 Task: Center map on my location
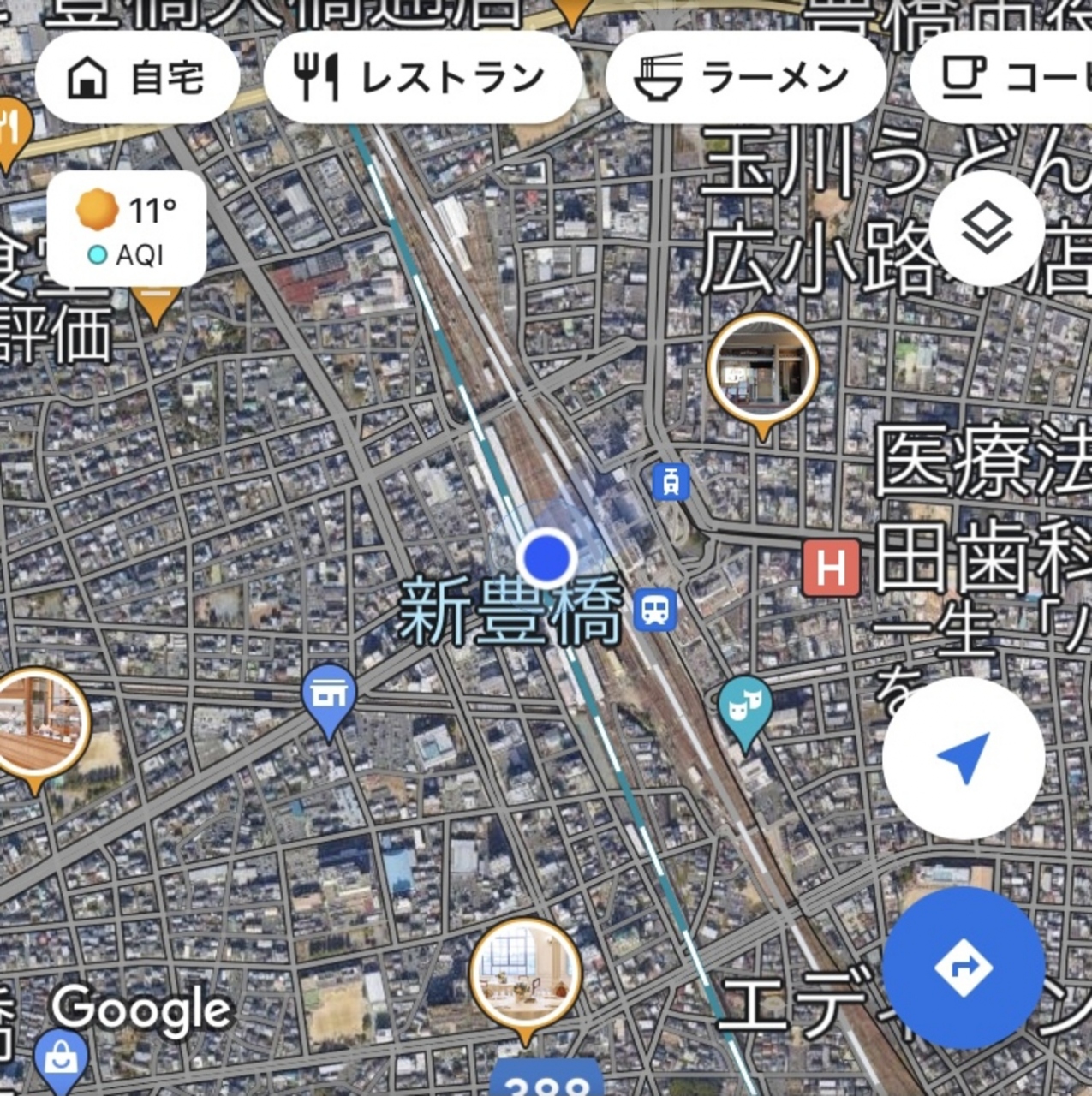[964, 758]
